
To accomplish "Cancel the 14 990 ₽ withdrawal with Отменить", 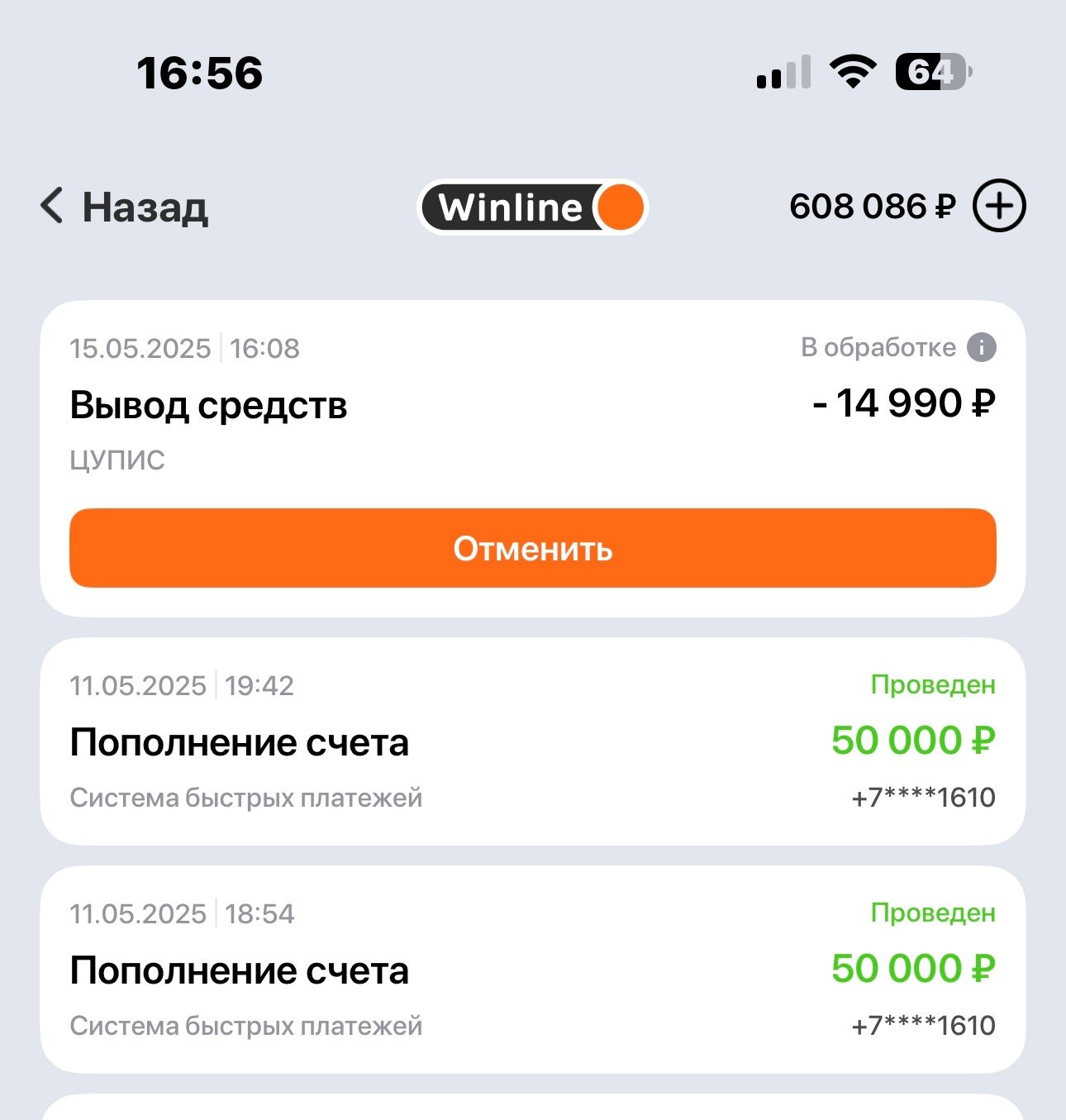I will 532,548.
